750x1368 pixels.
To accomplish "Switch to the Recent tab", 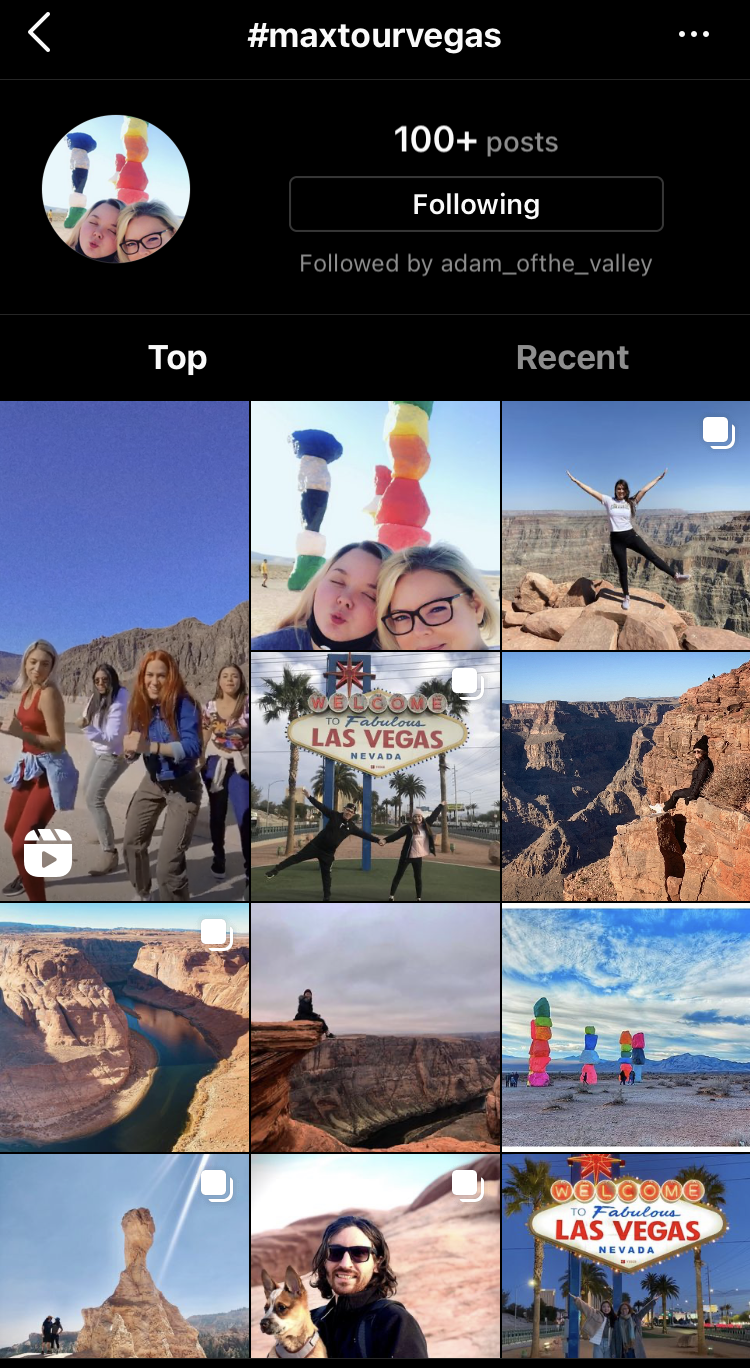I will point(572,357).
